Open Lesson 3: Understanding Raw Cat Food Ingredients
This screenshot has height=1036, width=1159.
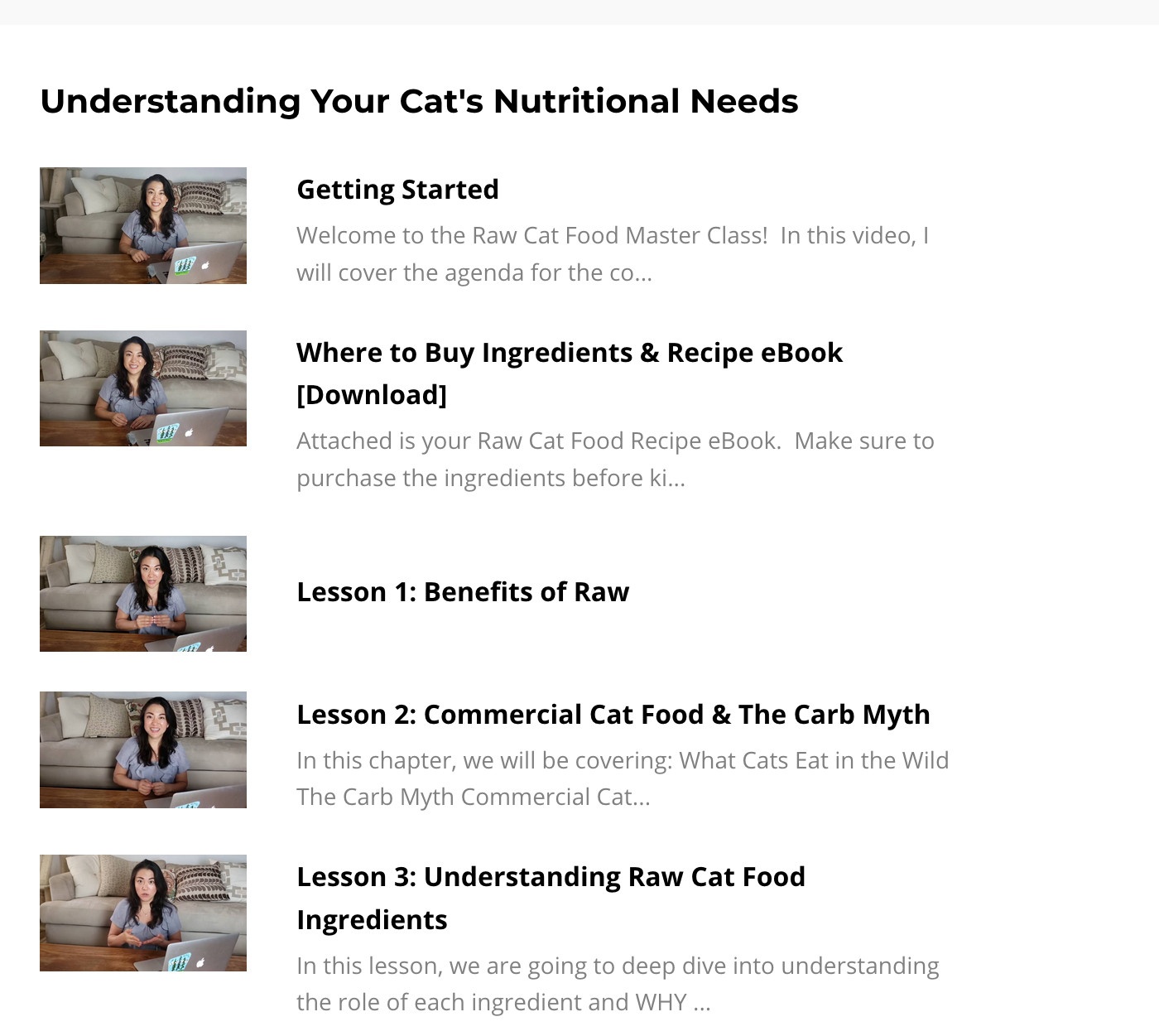tap(551, 899)
